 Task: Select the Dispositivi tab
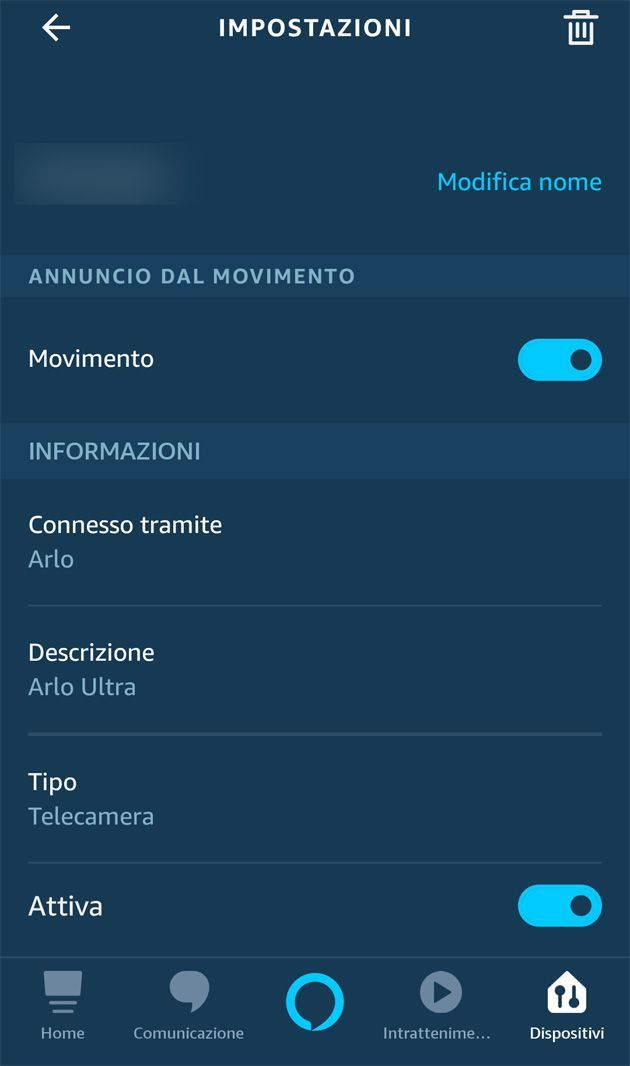point(566,1005)
